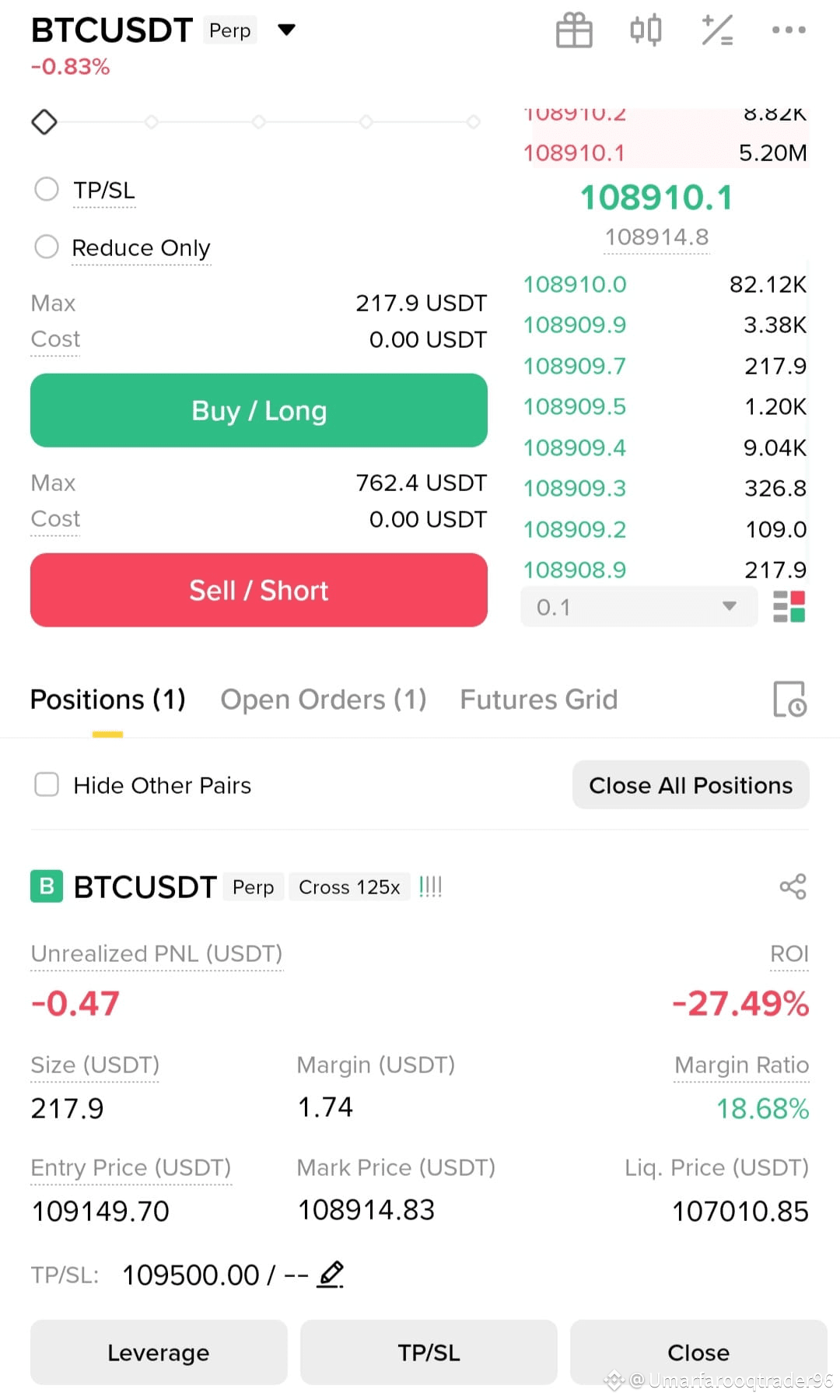Switch to the Futures Grid tab

tap(538, 699)
